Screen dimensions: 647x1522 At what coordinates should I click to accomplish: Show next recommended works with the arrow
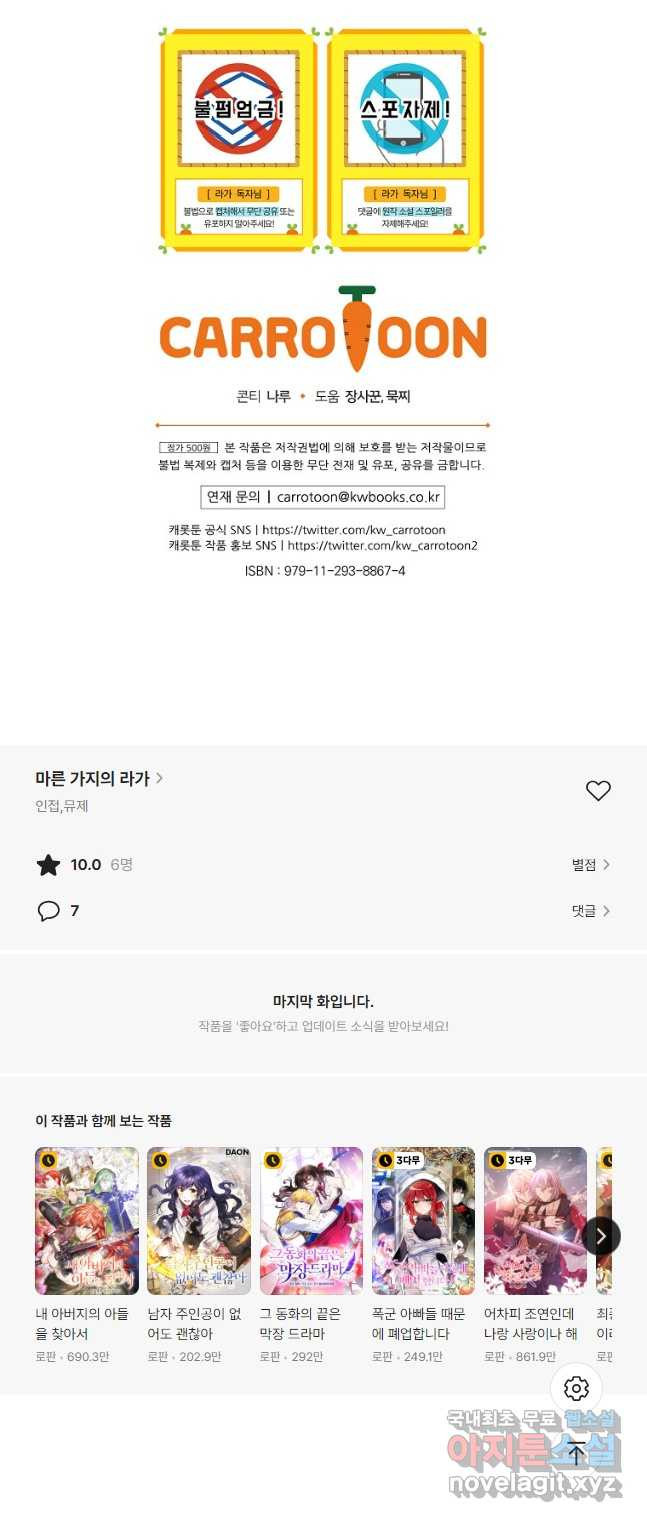coord(601,1236)
